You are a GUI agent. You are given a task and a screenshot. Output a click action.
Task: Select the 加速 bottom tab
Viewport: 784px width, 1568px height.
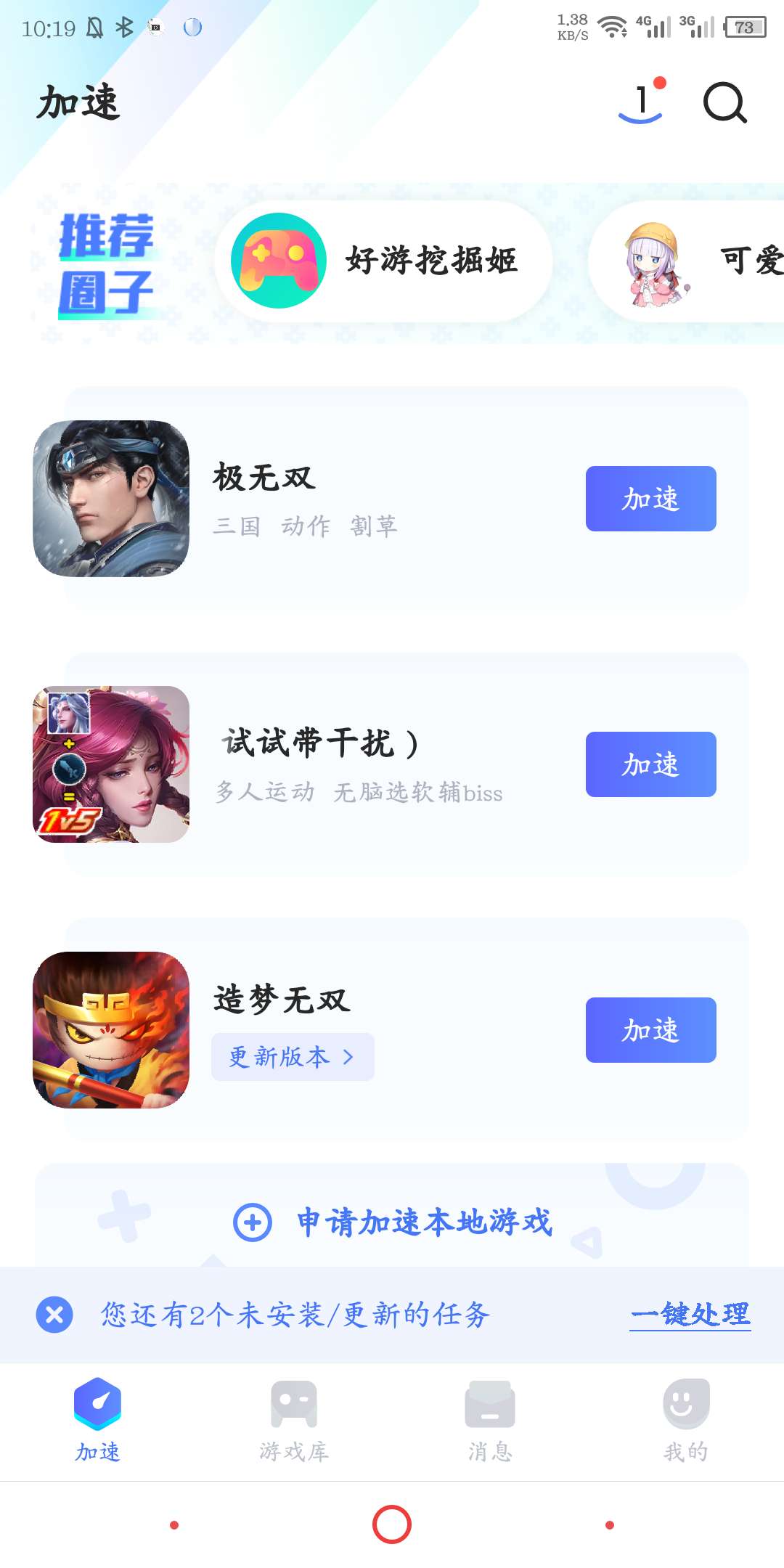(x=98, y=1420)
